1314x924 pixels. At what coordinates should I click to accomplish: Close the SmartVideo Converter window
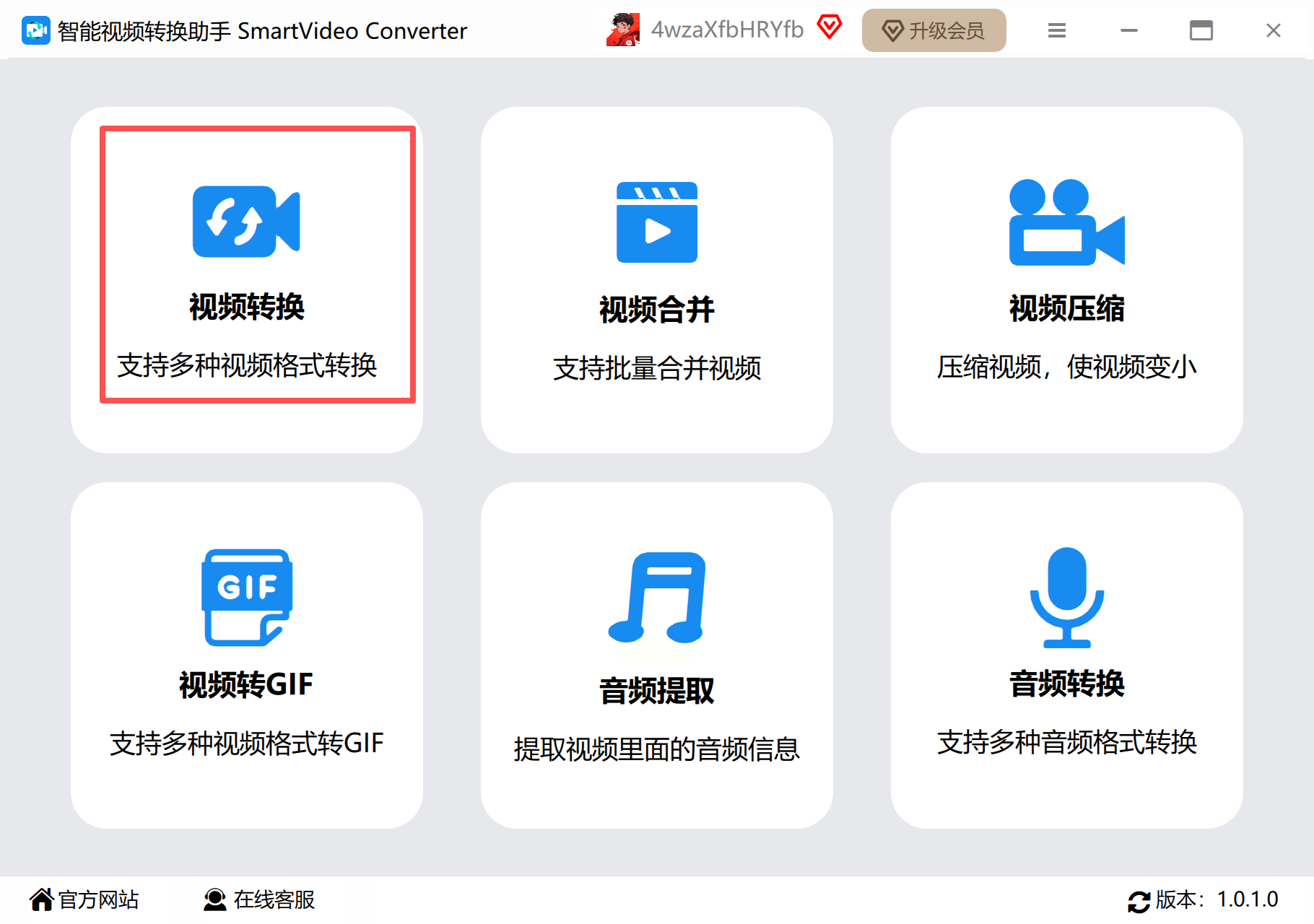point(1274,30)
